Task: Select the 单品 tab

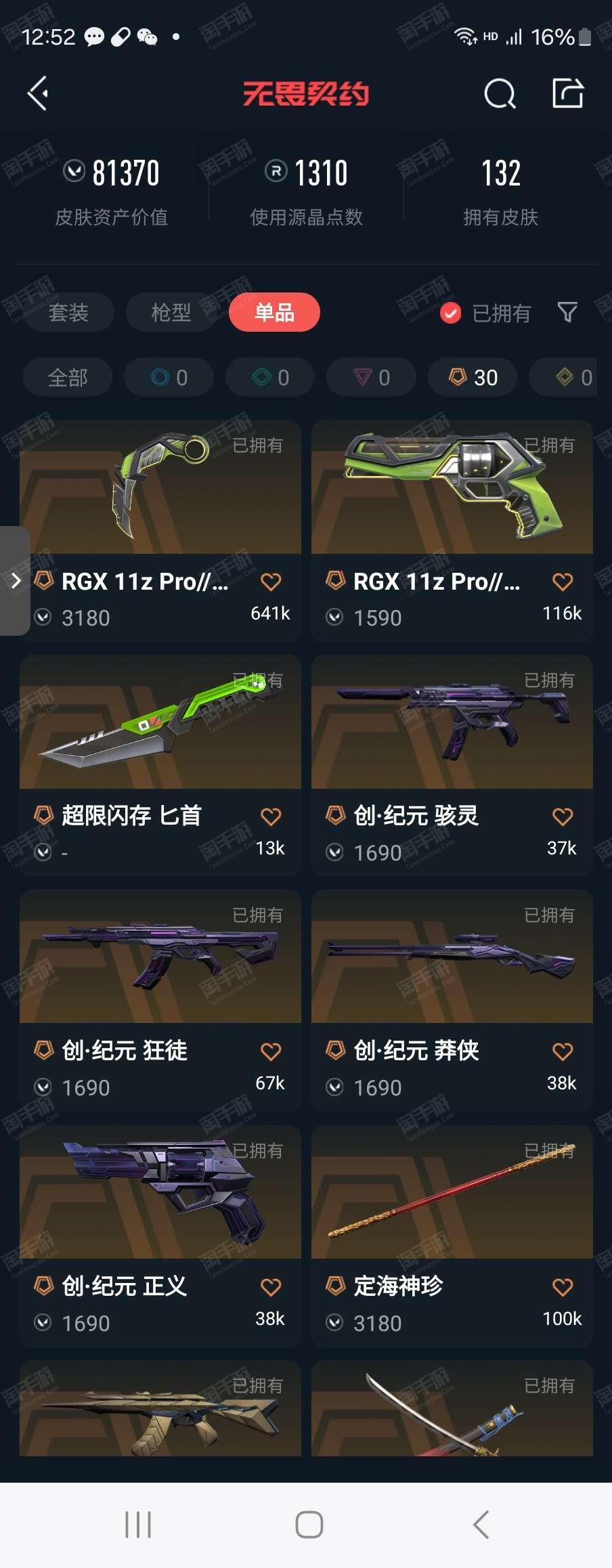Action: tap(274, 312)
